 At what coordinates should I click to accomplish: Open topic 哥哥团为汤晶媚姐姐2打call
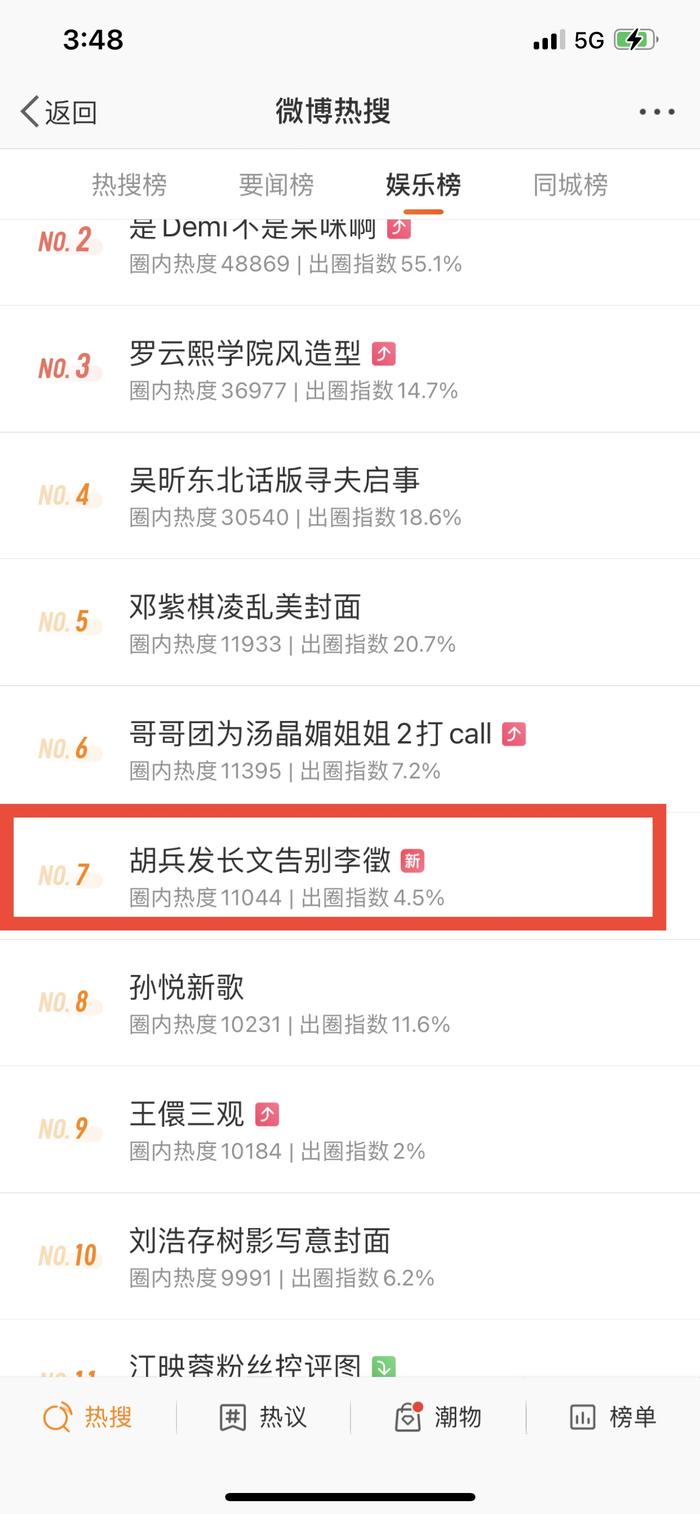point(350,749)
